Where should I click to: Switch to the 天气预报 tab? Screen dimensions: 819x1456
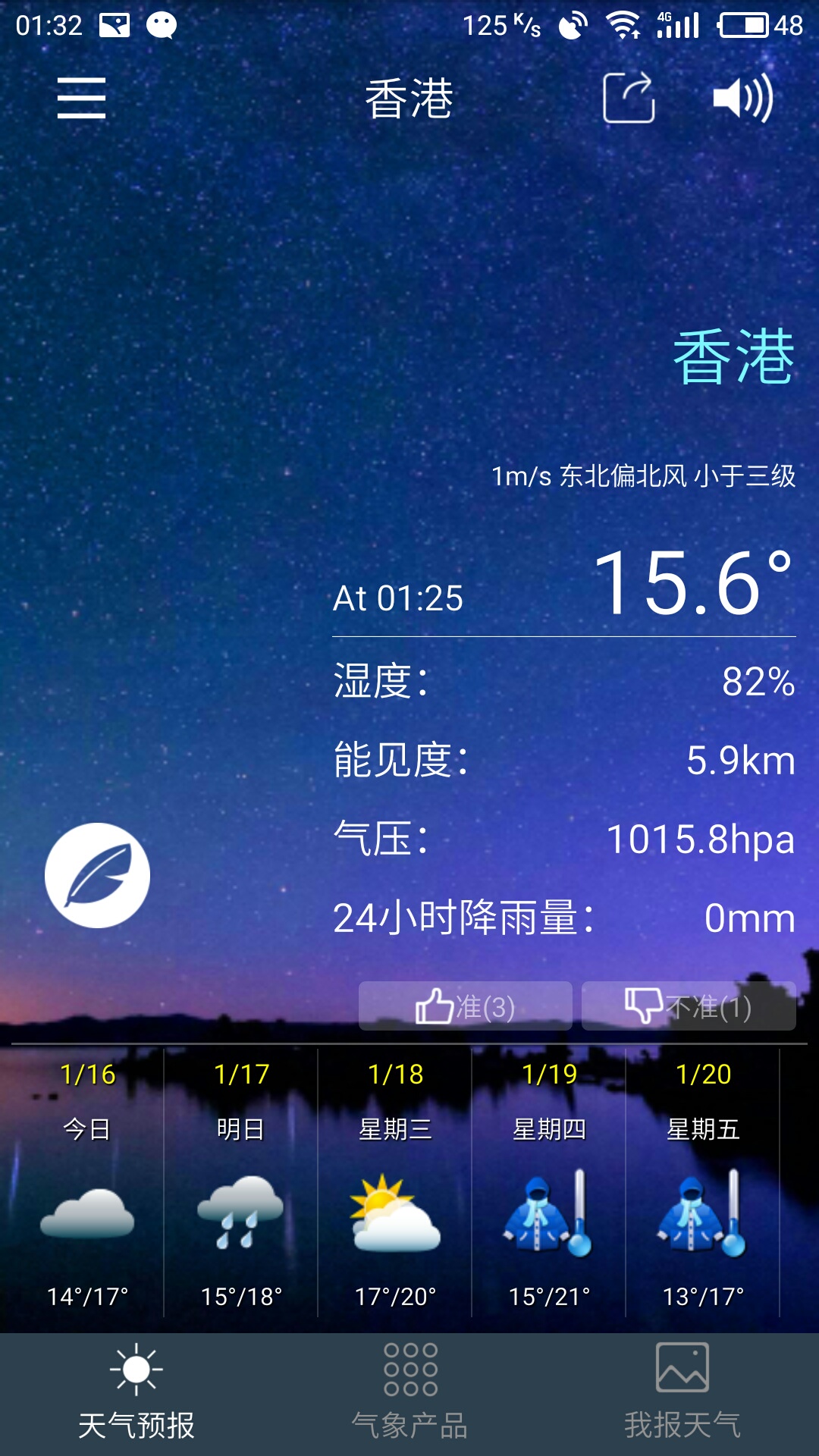coord(136,1394)
